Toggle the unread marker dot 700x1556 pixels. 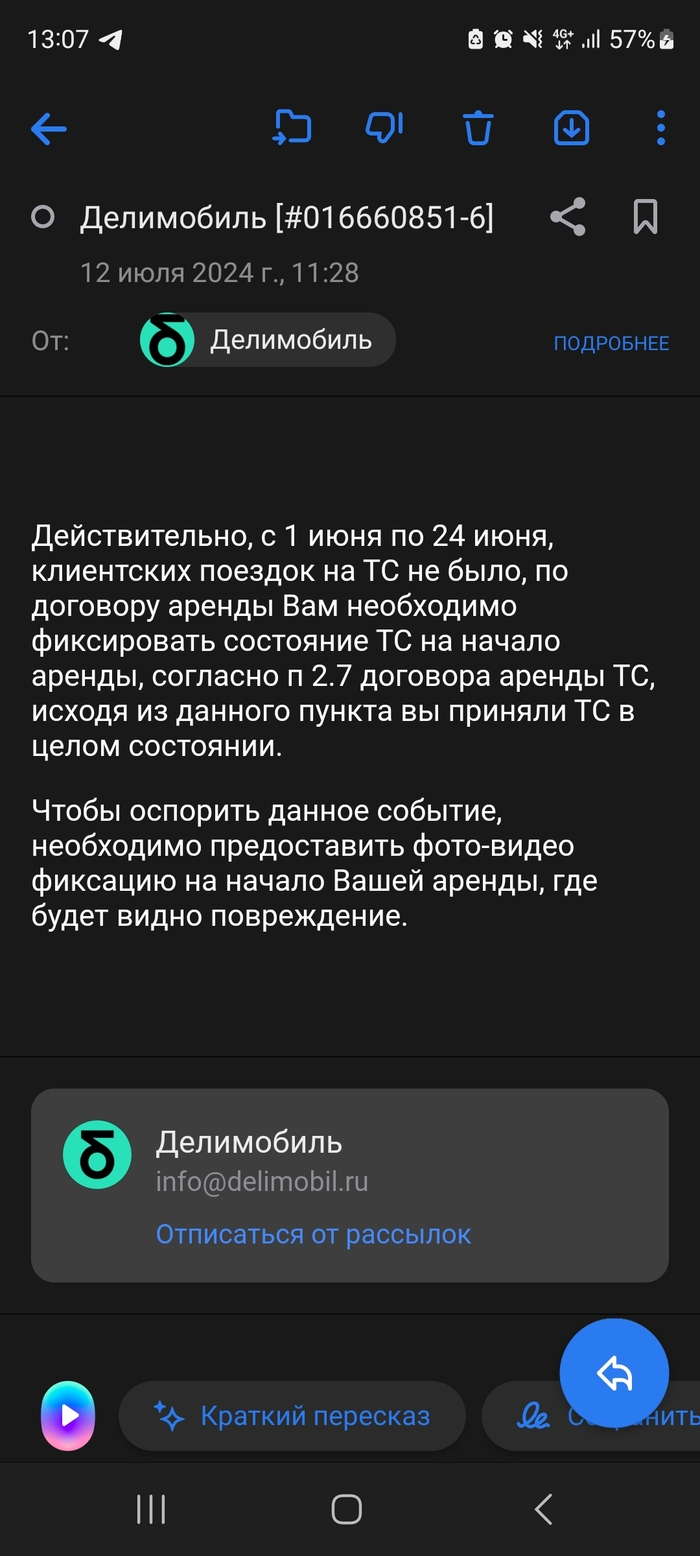pyautogui.click(x=43, y=217)
